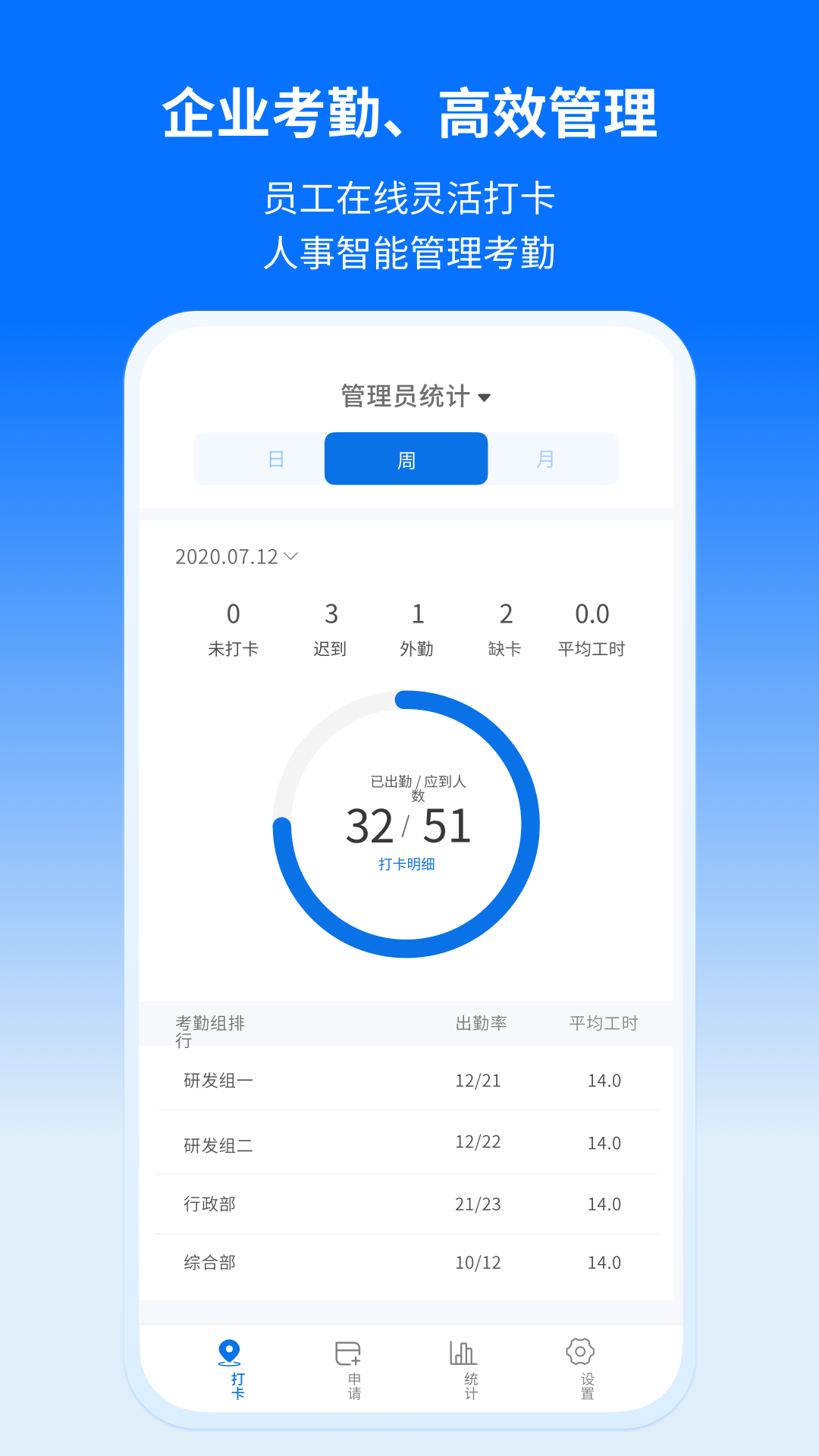Keep the 周 tab selected

406,458
